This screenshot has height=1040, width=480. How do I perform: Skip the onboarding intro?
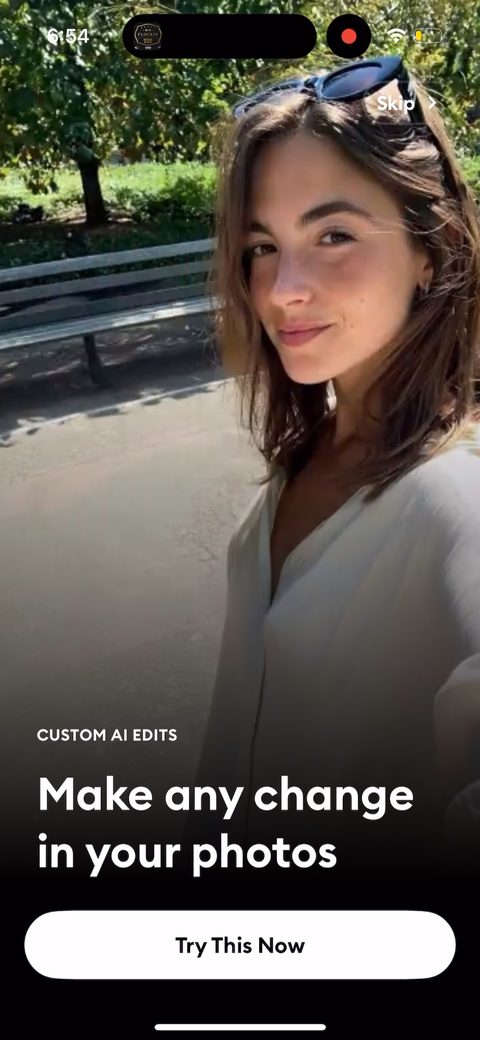(x=406, y=103)
